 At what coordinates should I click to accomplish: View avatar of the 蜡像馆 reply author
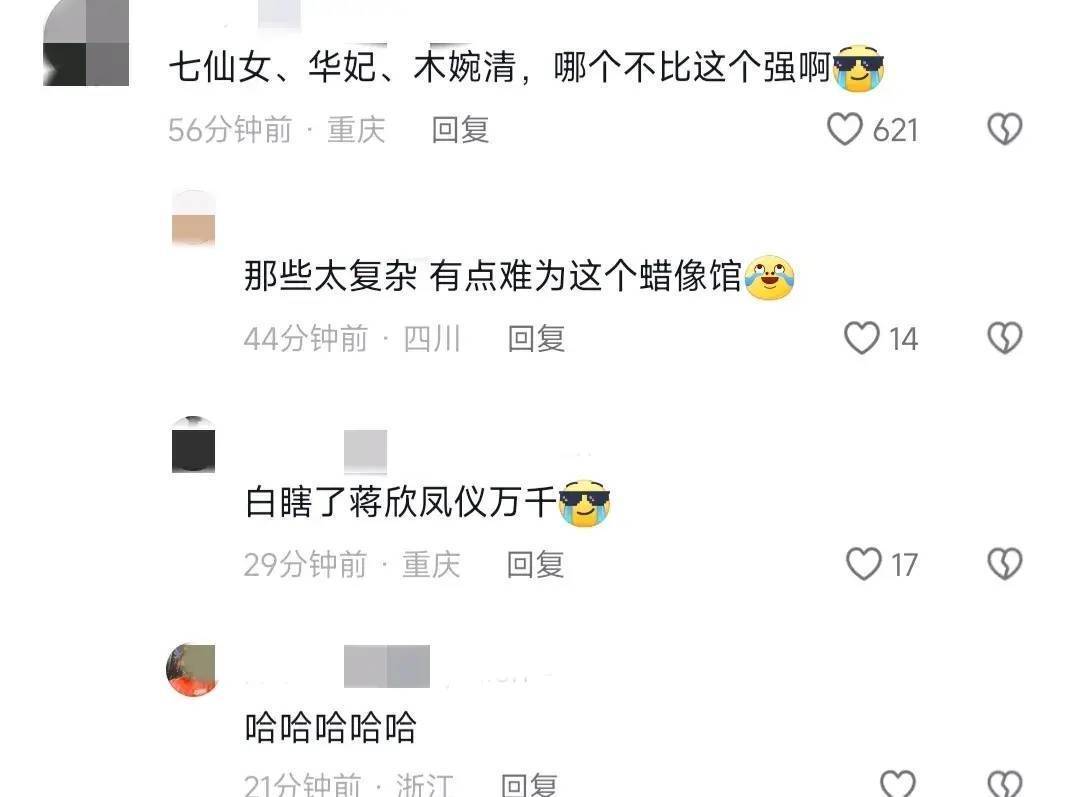point(193,219)
